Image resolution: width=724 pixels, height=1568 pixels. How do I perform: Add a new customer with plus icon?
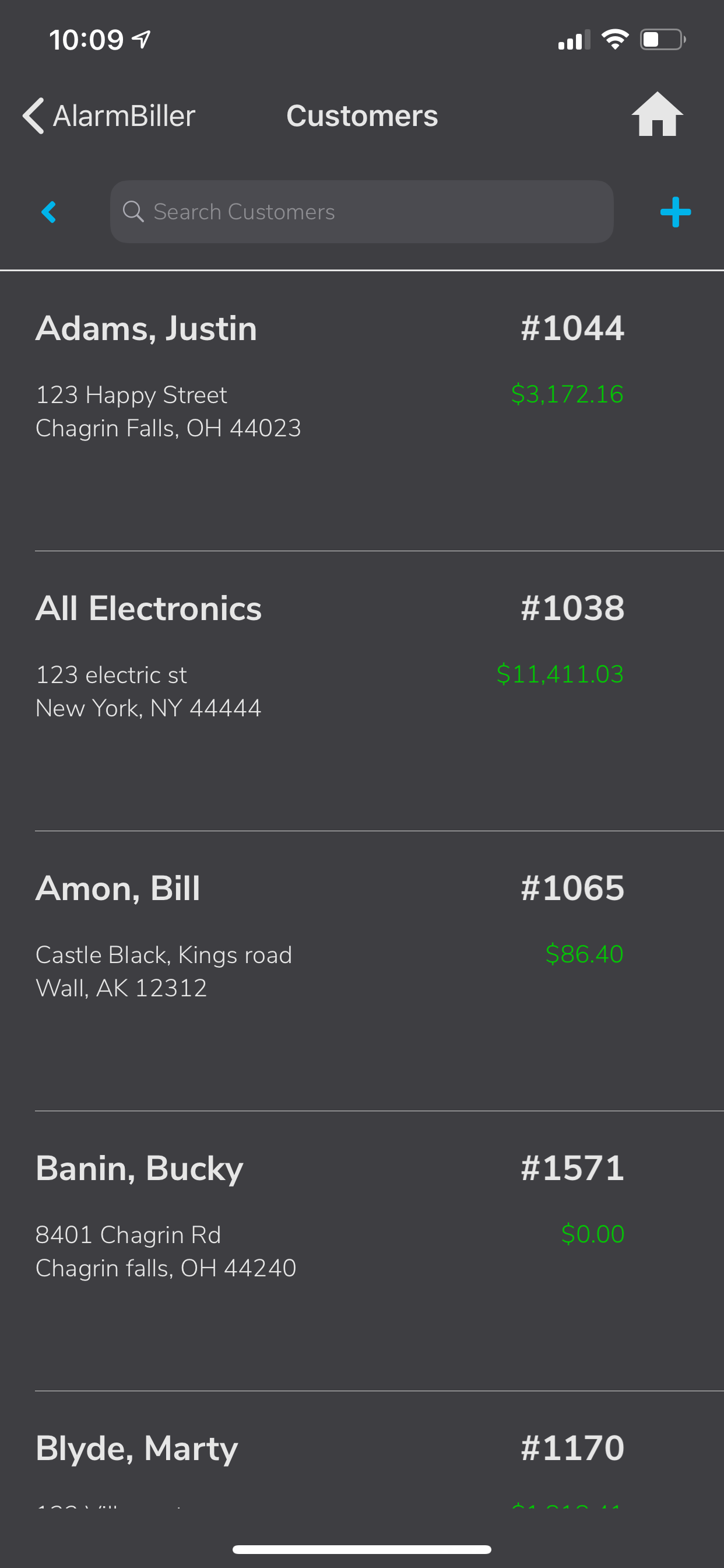pos(676,212)
